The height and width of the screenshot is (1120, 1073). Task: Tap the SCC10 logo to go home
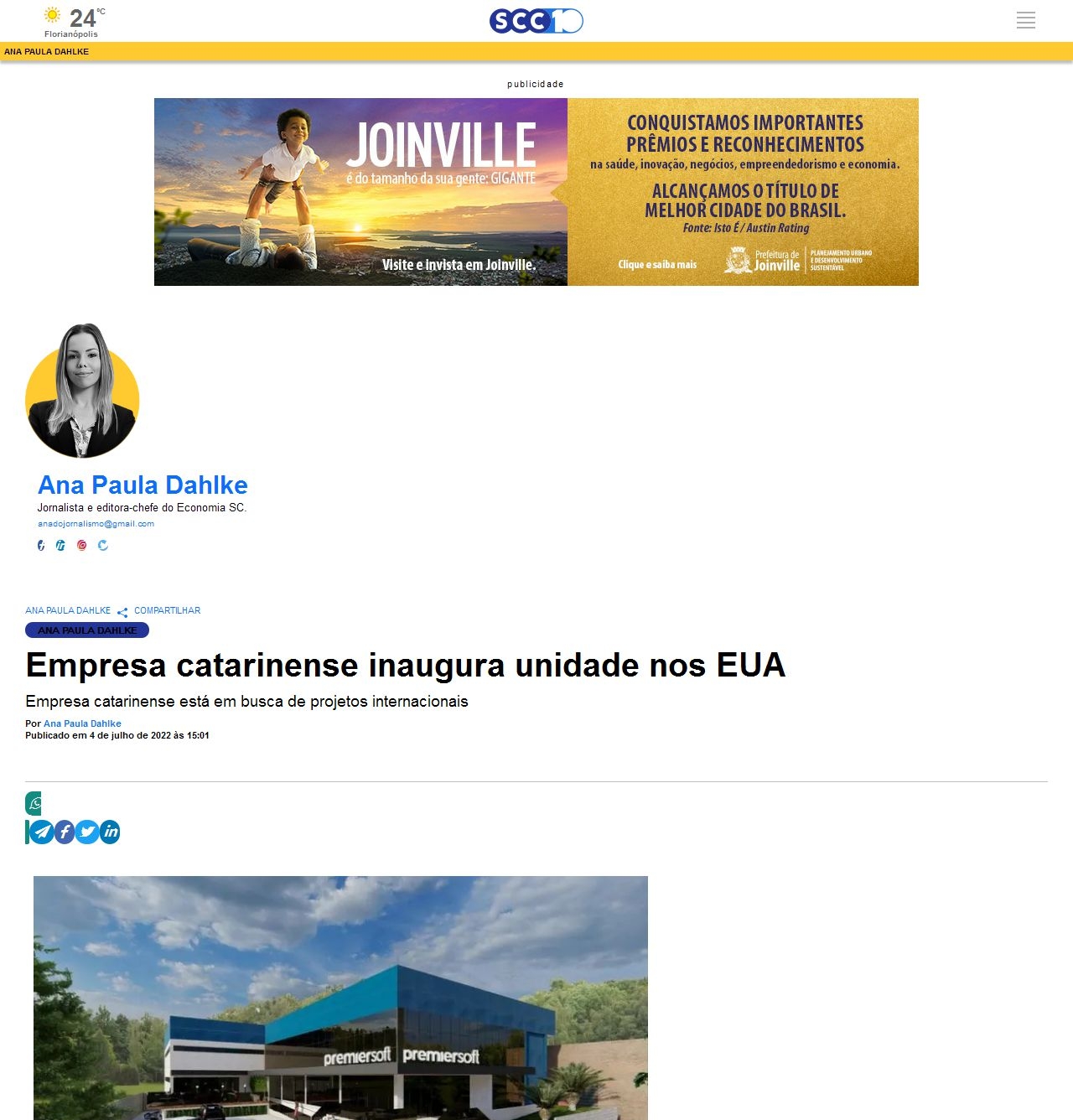[x=536, y=20]
